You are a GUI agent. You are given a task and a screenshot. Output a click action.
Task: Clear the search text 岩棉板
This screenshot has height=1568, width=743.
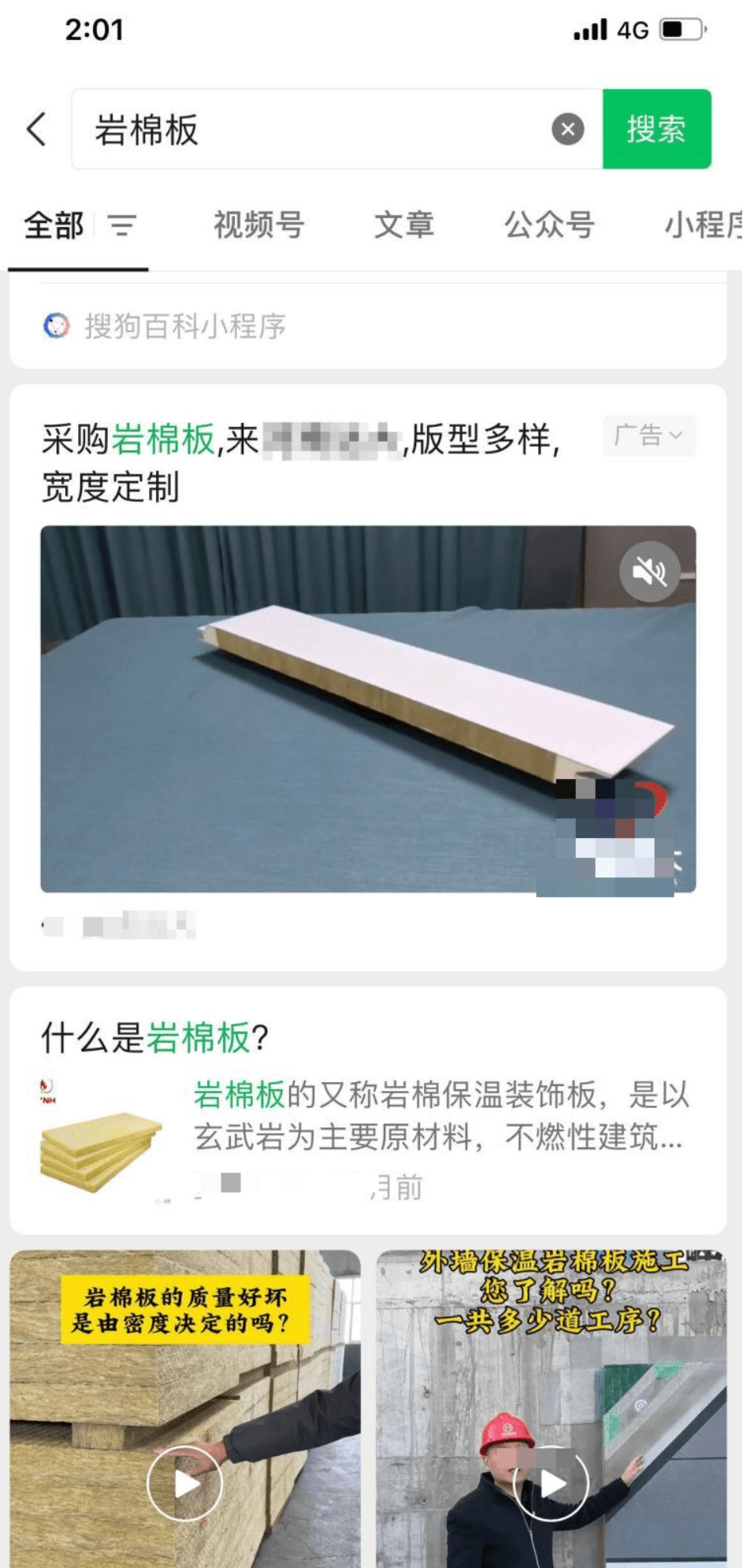click(567, 129)
